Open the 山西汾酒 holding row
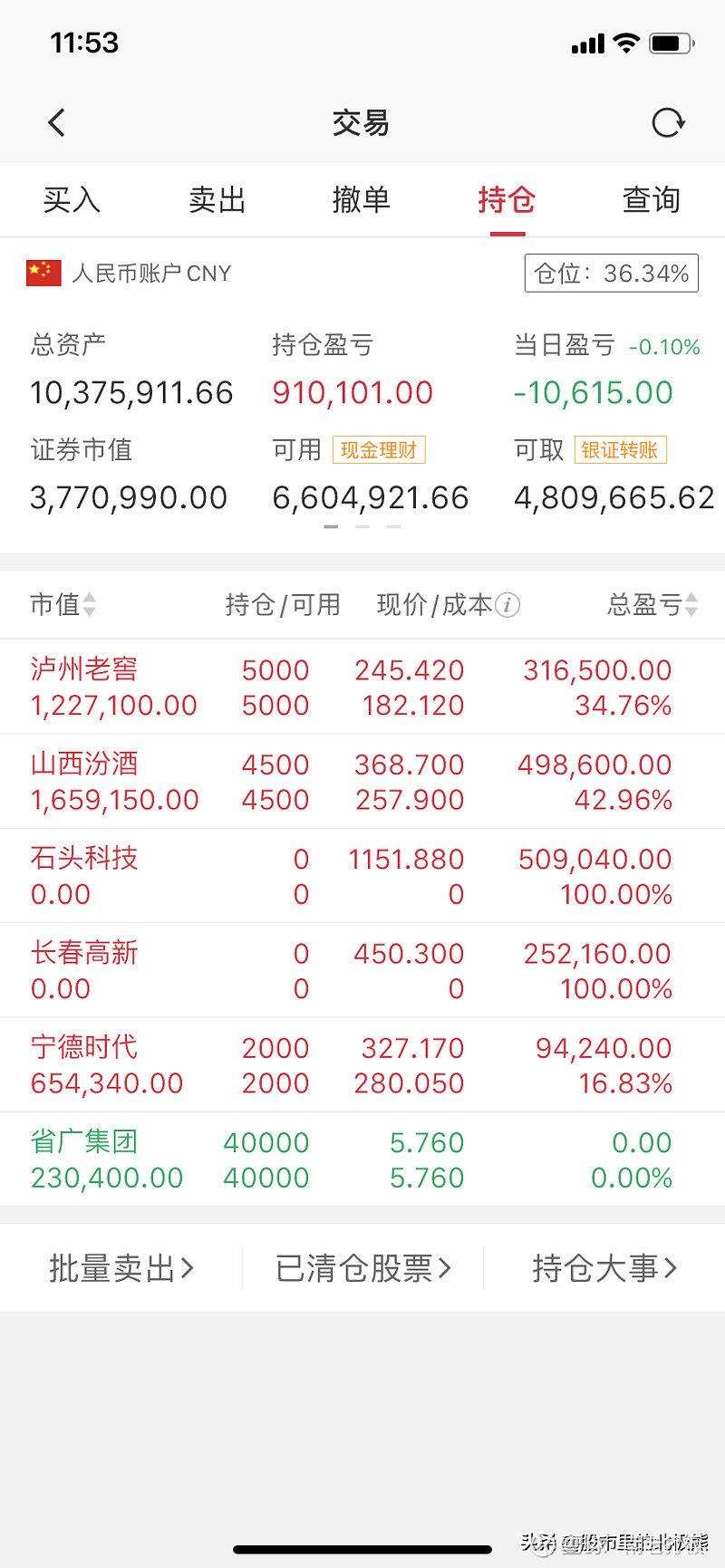 [362, 782]
